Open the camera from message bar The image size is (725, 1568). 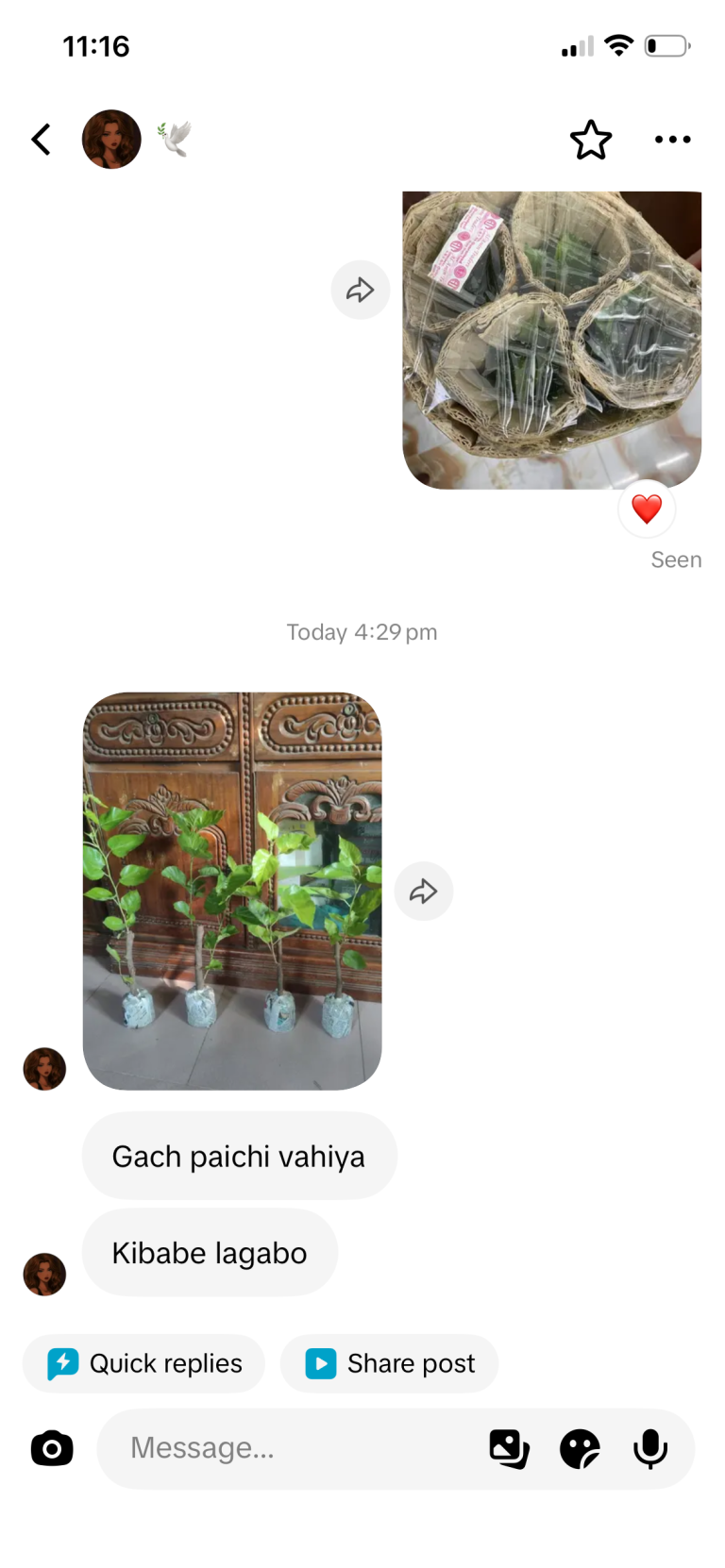click(x=52, y=1448)
